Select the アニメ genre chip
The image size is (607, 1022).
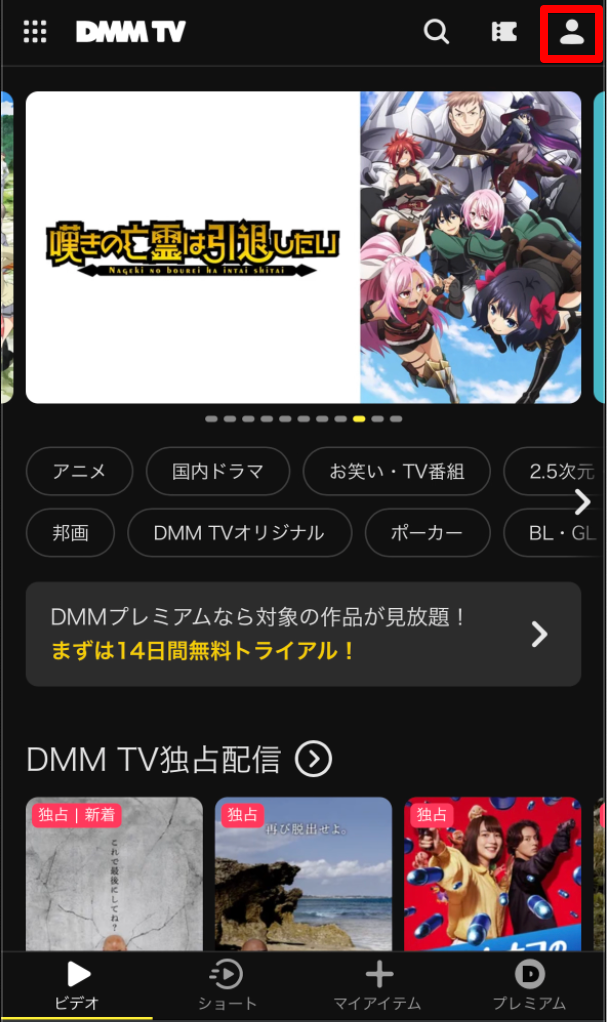coord(79,471)
